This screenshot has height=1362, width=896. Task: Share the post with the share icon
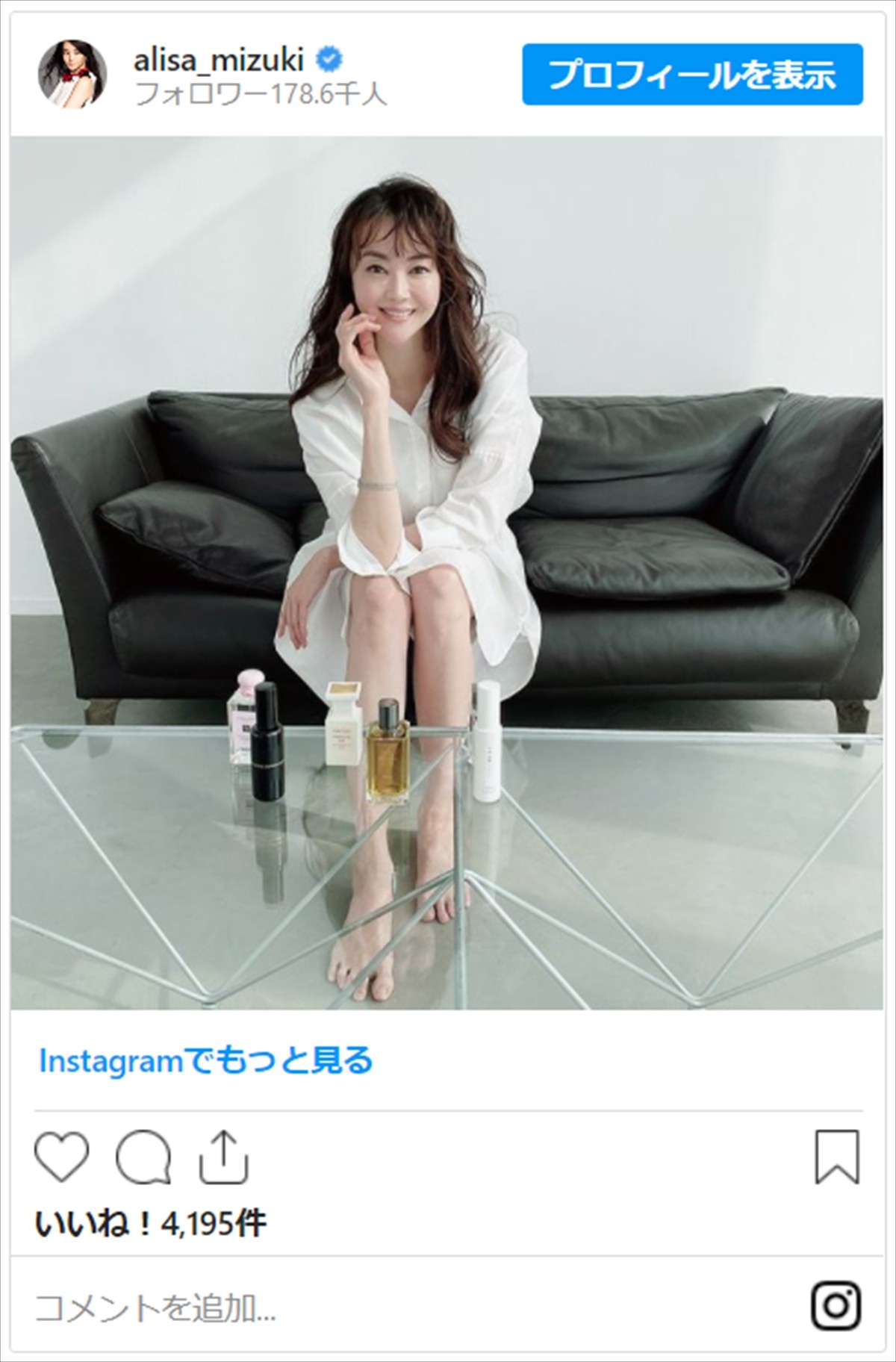223,1157
